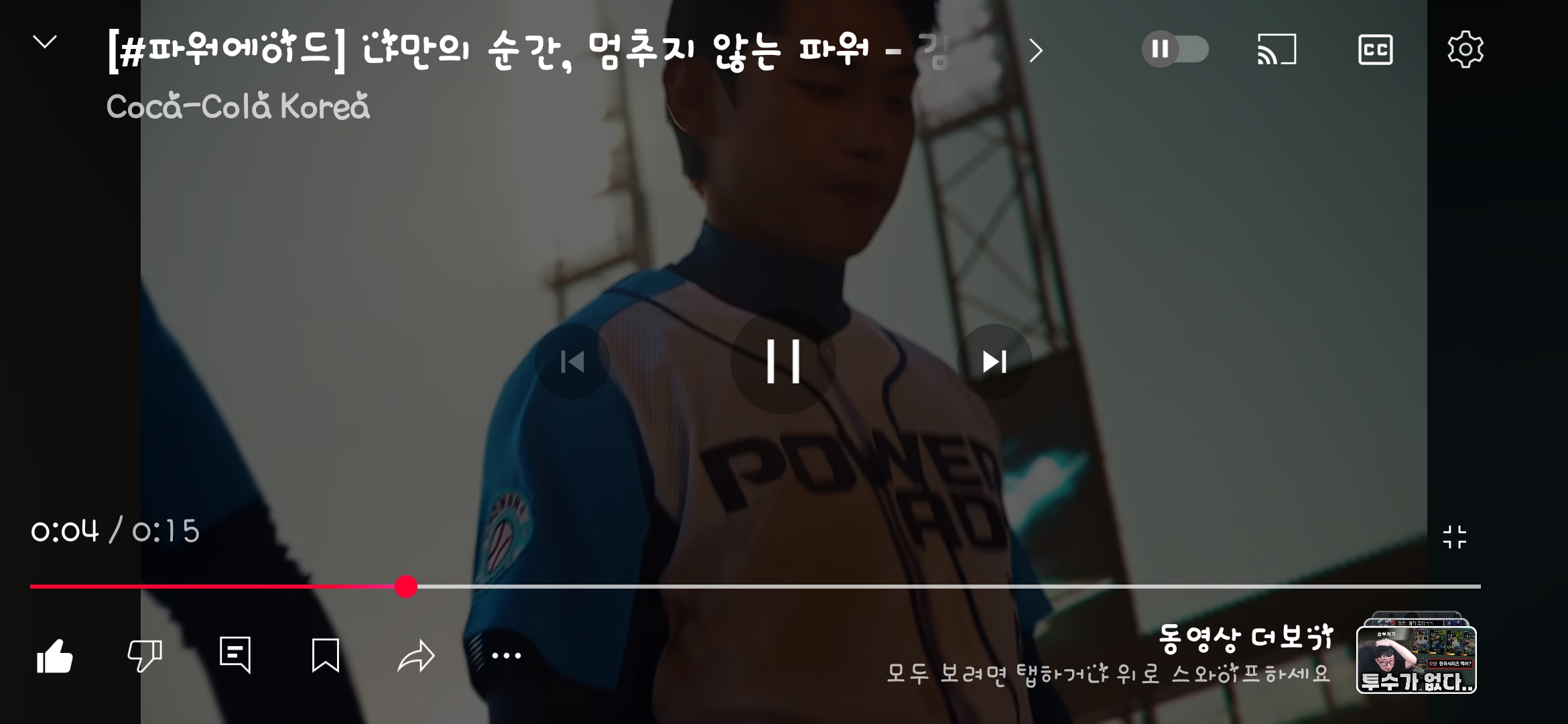Save video to a playlist
Screen dimensions: 1568x724
coord(326,656)
